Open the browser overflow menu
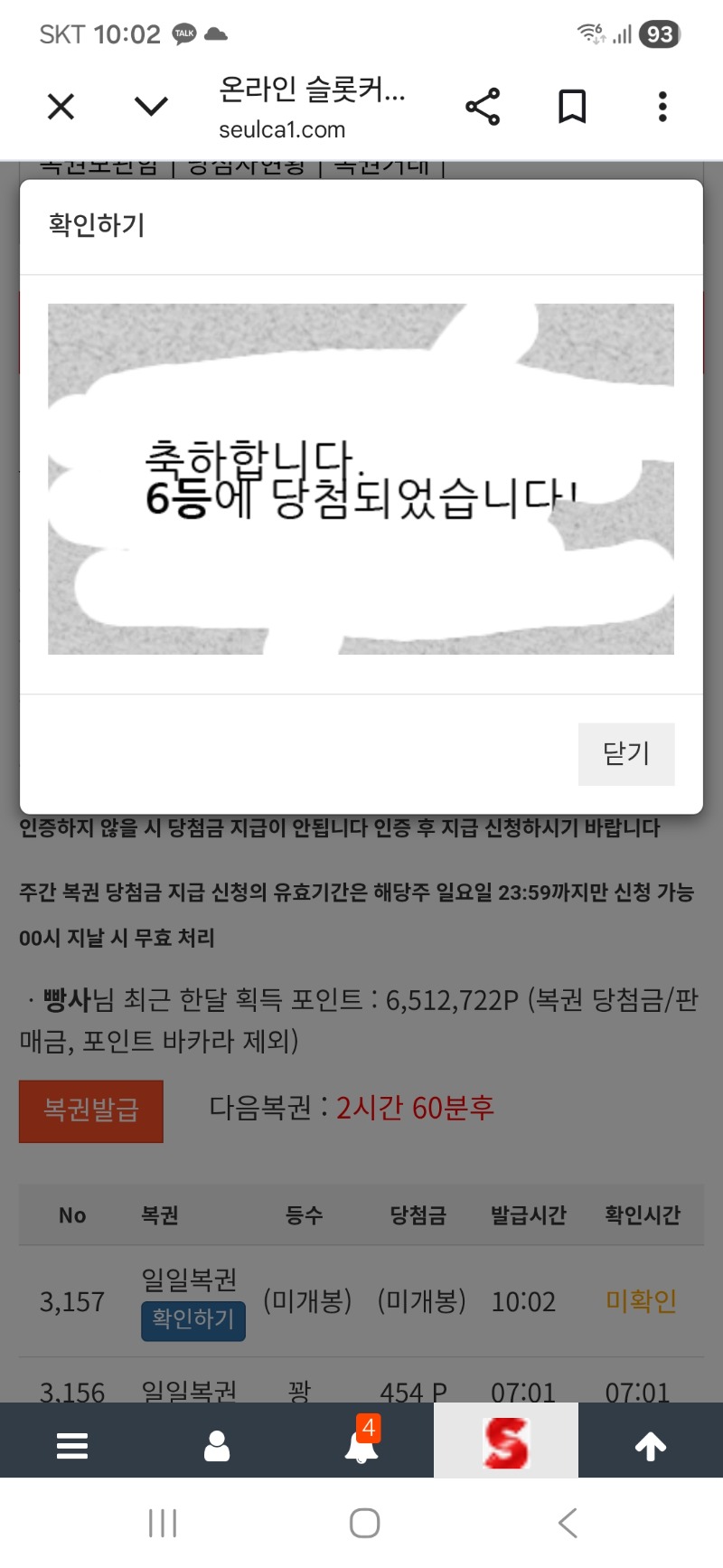 662,107
